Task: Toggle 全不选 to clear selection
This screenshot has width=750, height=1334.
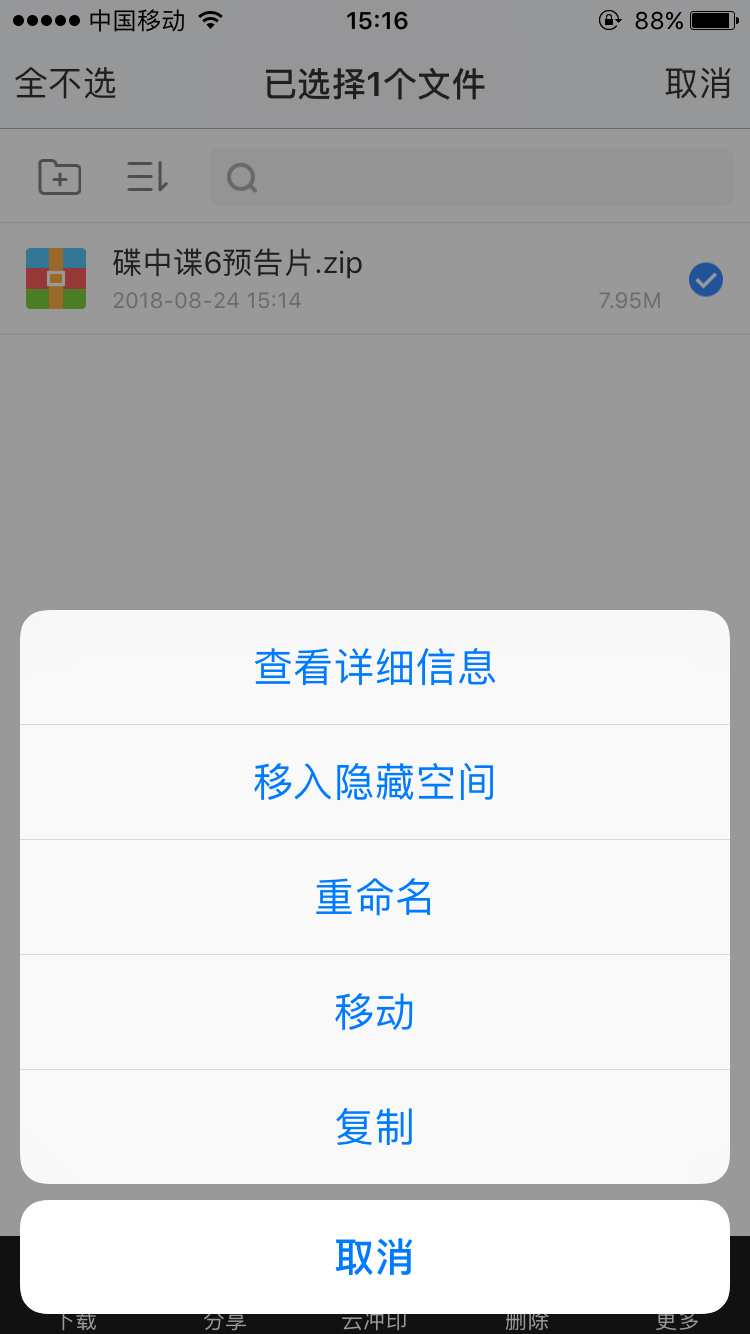Action: point(63,85)
